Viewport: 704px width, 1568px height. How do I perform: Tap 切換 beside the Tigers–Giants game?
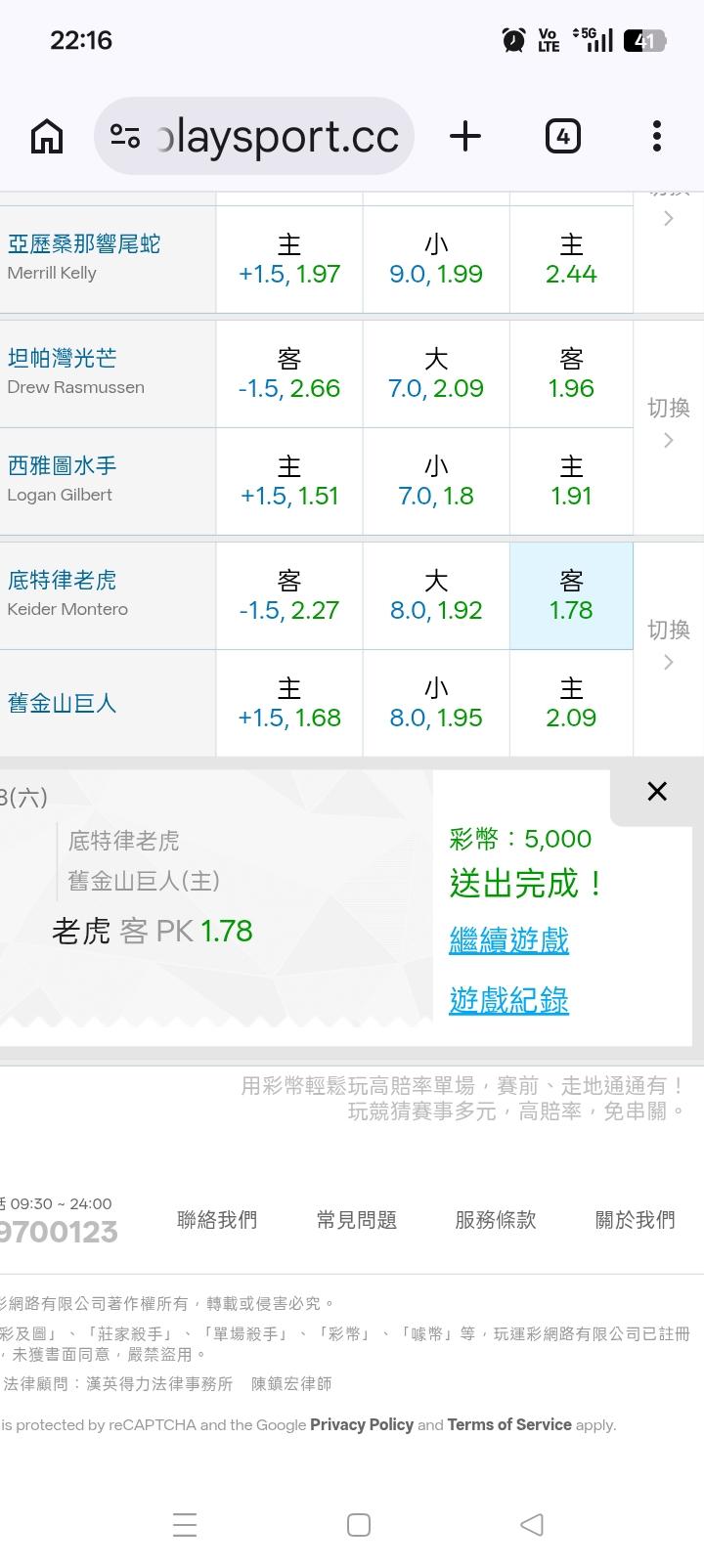click(x=669, y=644)
